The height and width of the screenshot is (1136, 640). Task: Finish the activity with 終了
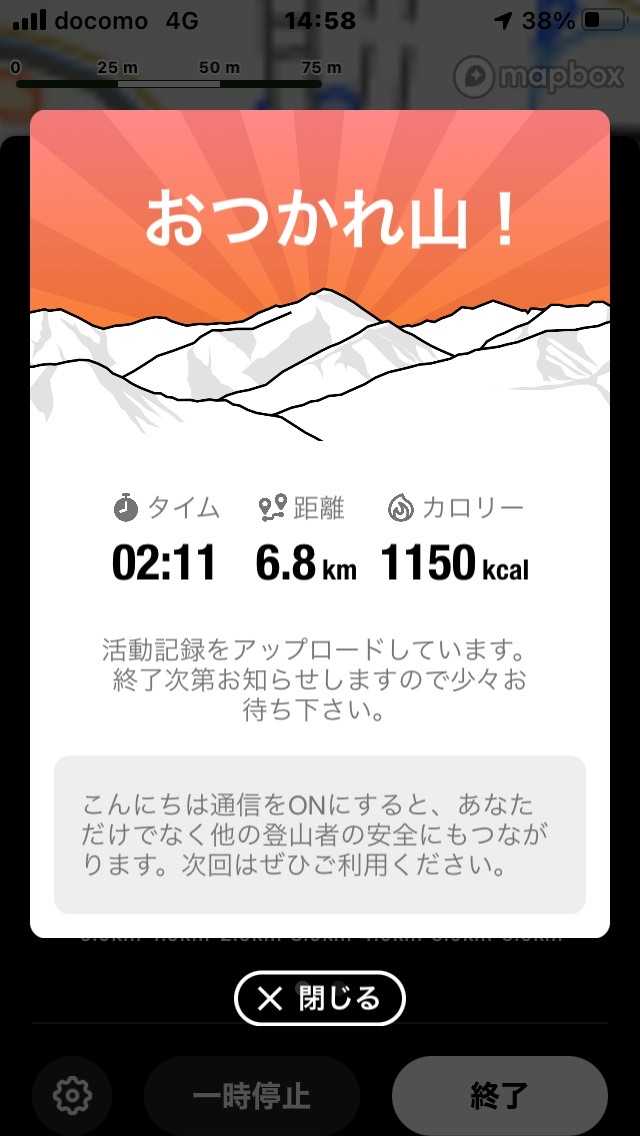[x=499, y=1096]
